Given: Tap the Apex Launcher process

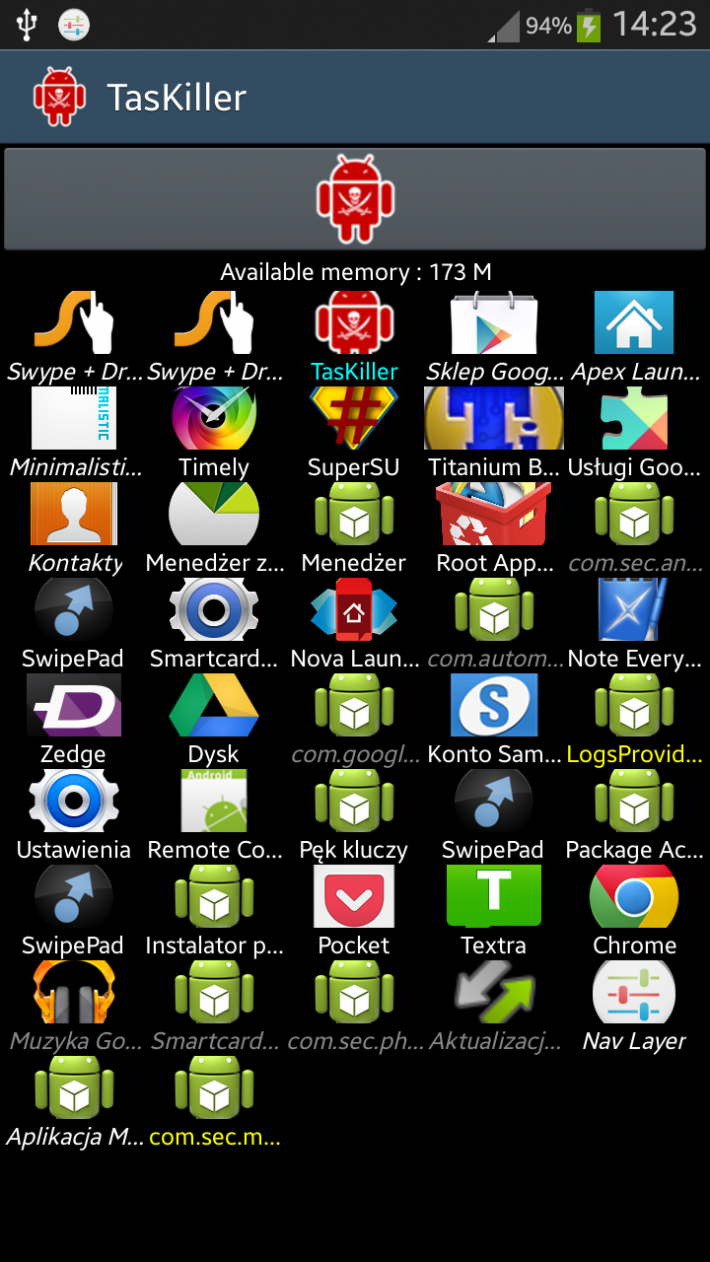Looking at the screenshot, I should point(634,336).
